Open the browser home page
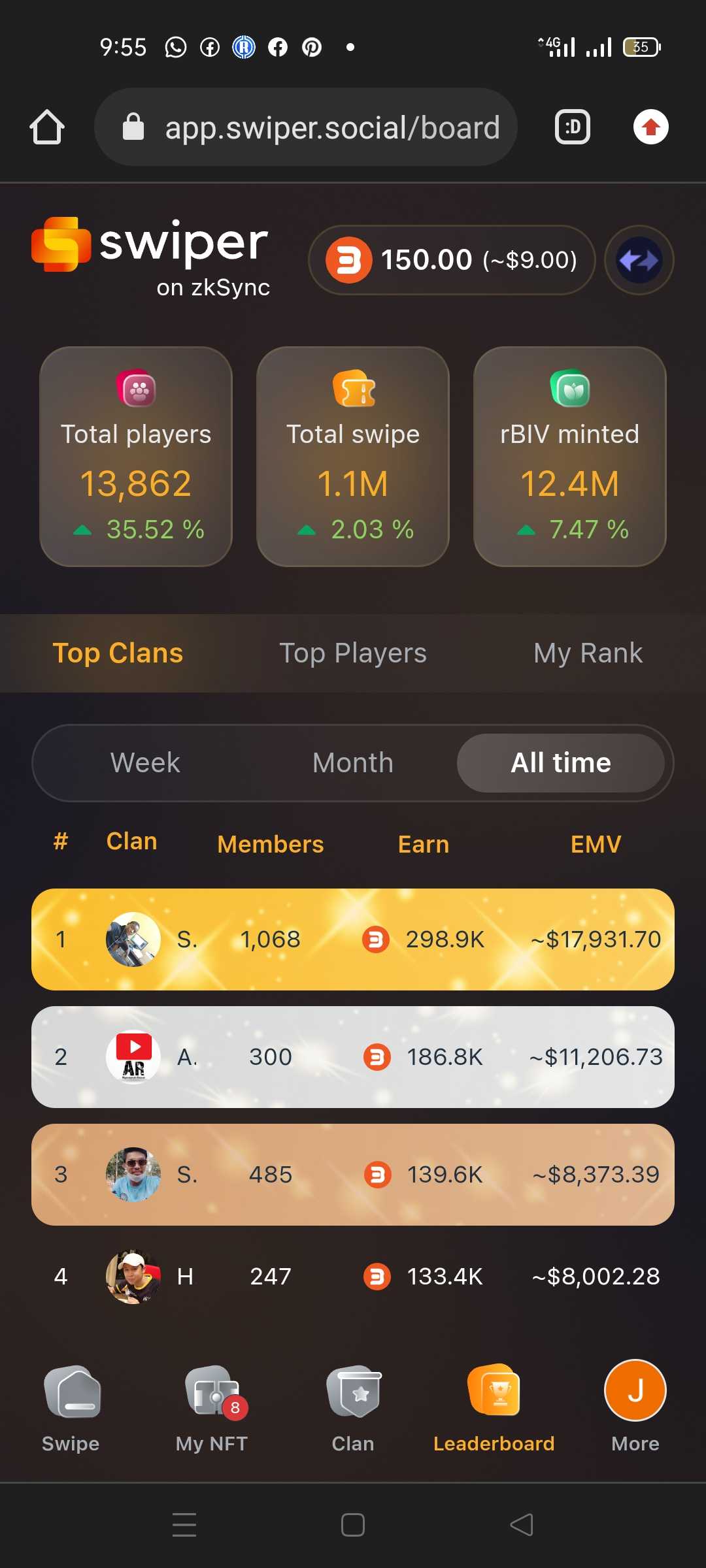The image size is (706, 1568). (x=47, y=127)
